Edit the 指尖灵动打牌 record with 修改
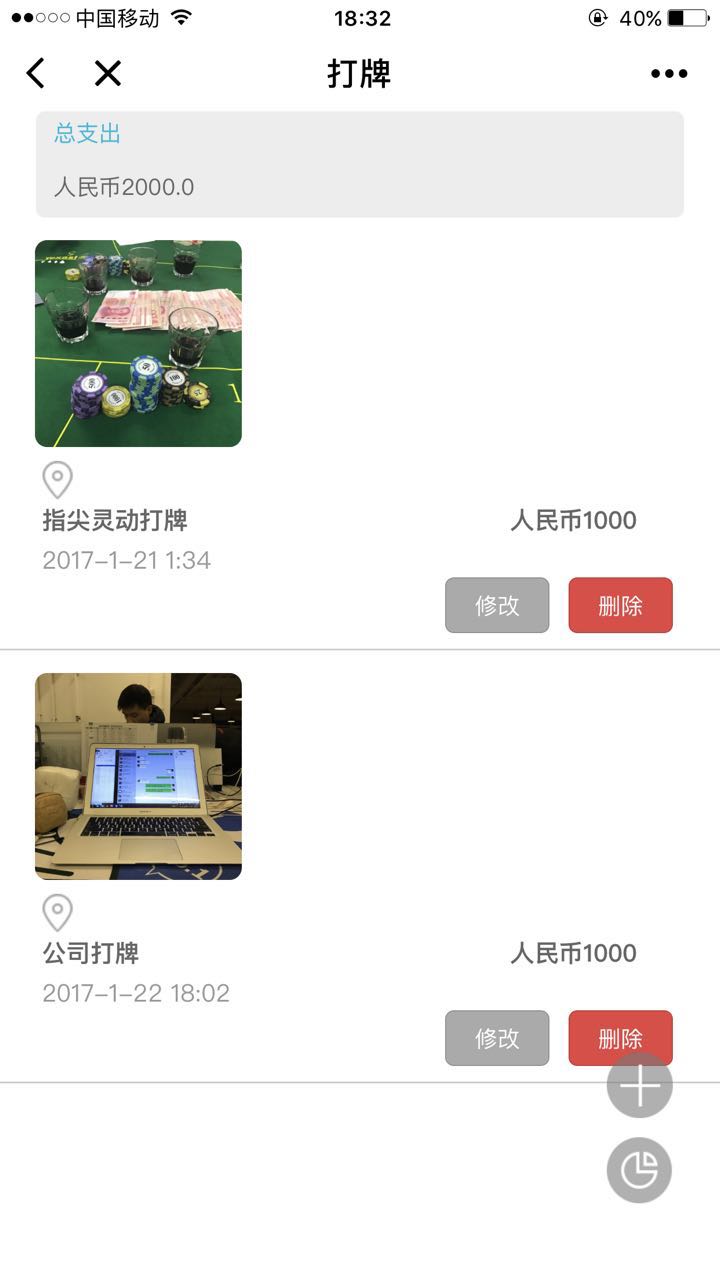This screenshot has width=720, height=1280. click(x=497, y=605)
